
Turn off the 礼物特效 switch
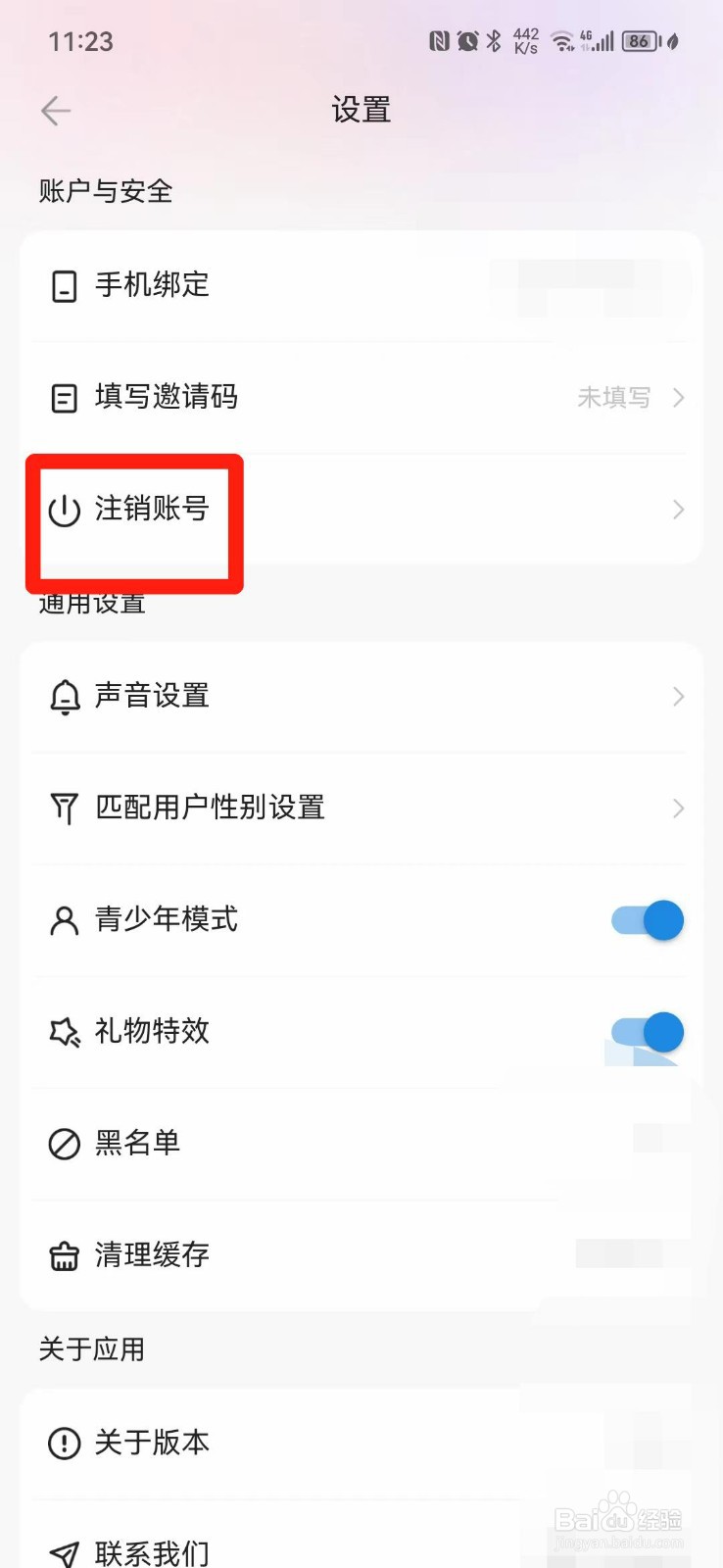pyautogui.click(x=645, y=1031)
